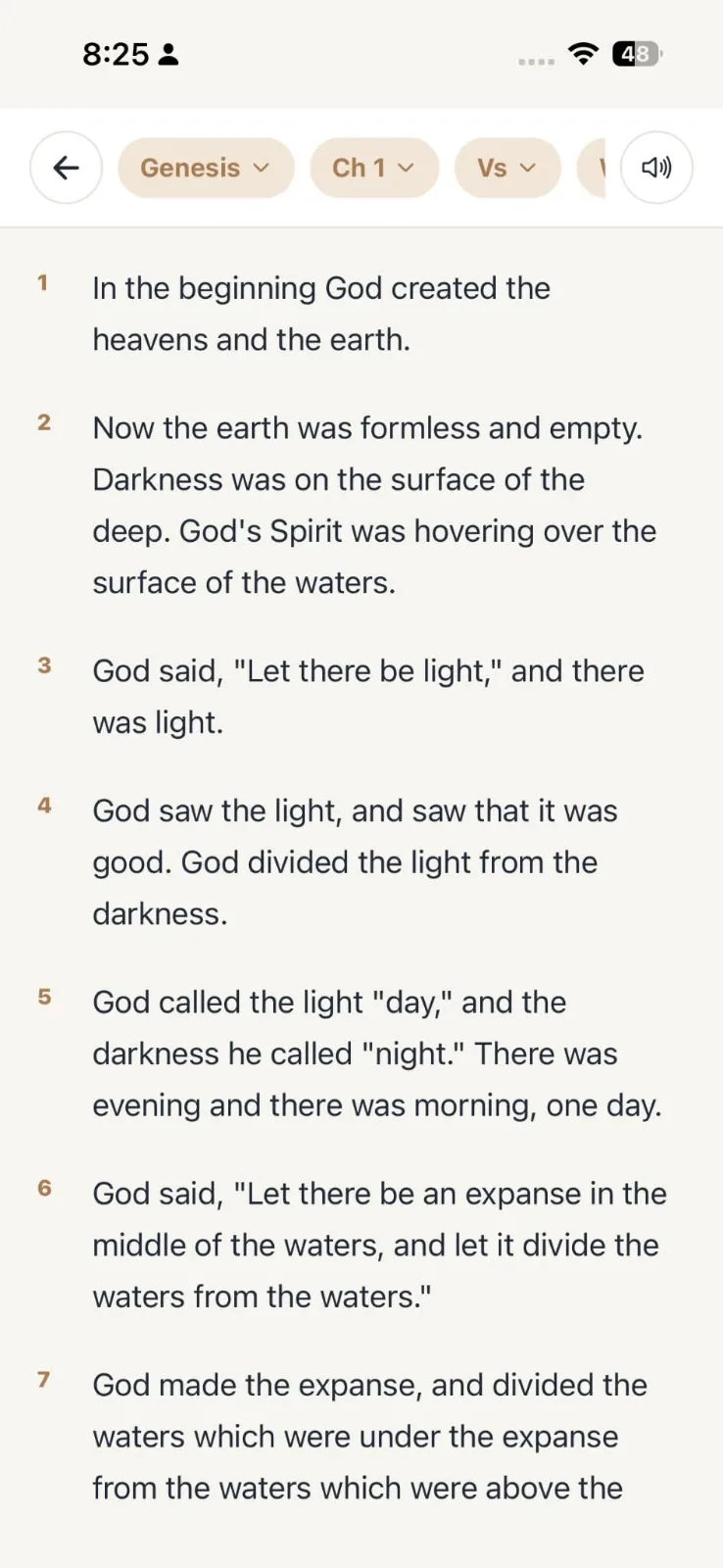Play audio with the speaker icon
Viewport: 723px width, 1568px height.
click(656, 168)
